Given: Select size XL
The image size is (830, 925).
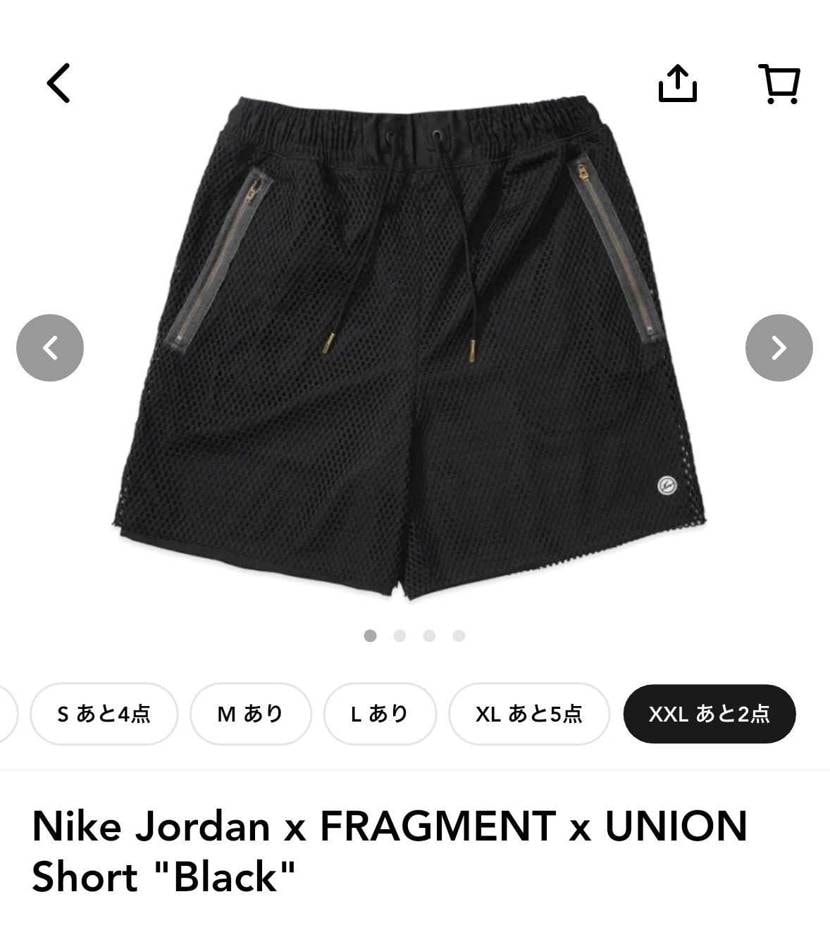Looking at the screenshot, I should point(529,714).
